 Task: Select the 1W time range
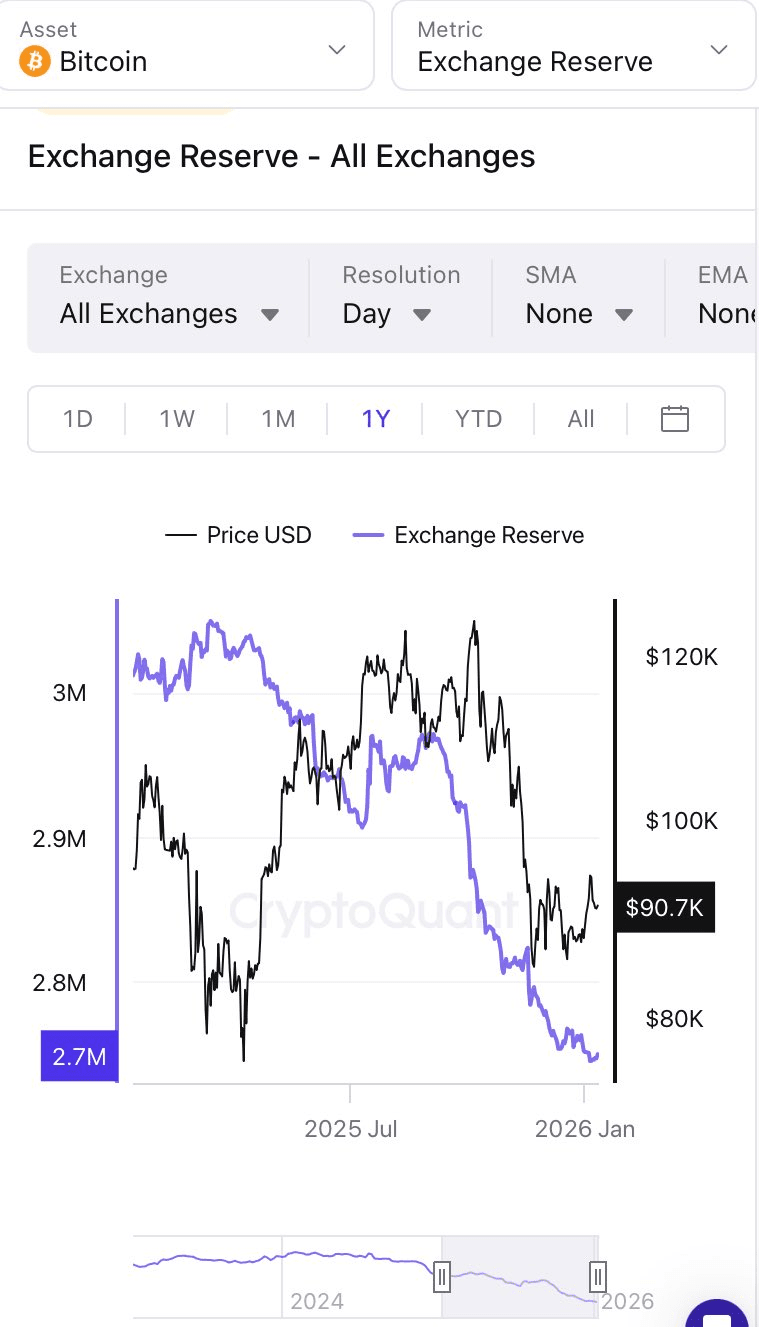175,418
